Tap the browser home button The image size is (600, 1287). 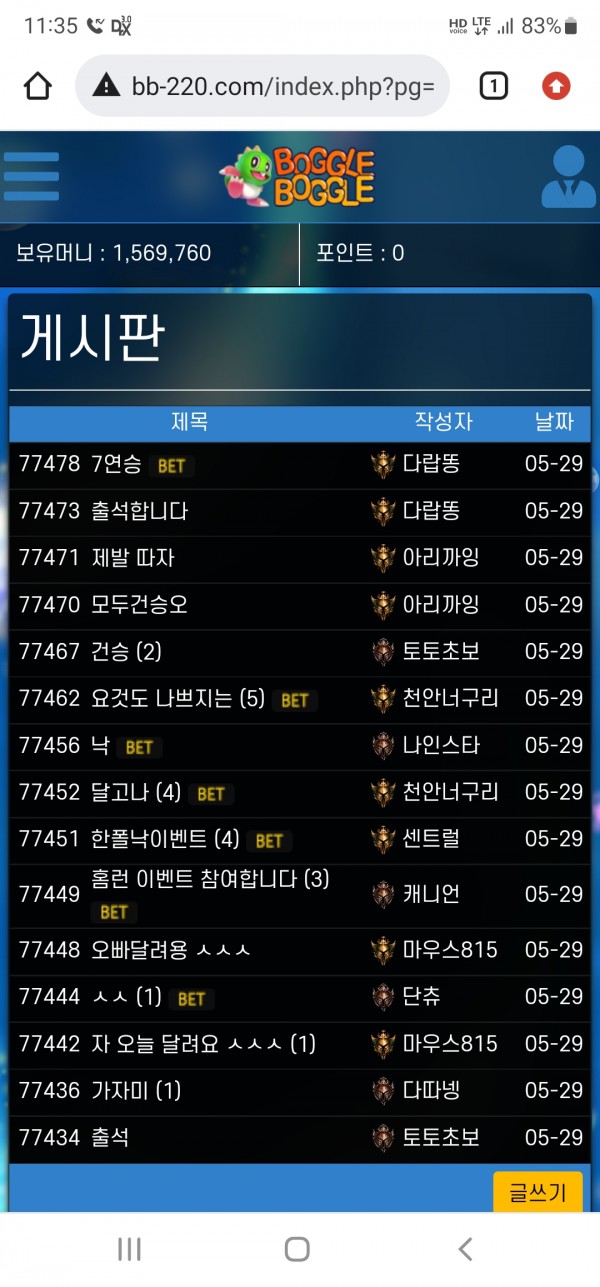(x=37, y=87)
